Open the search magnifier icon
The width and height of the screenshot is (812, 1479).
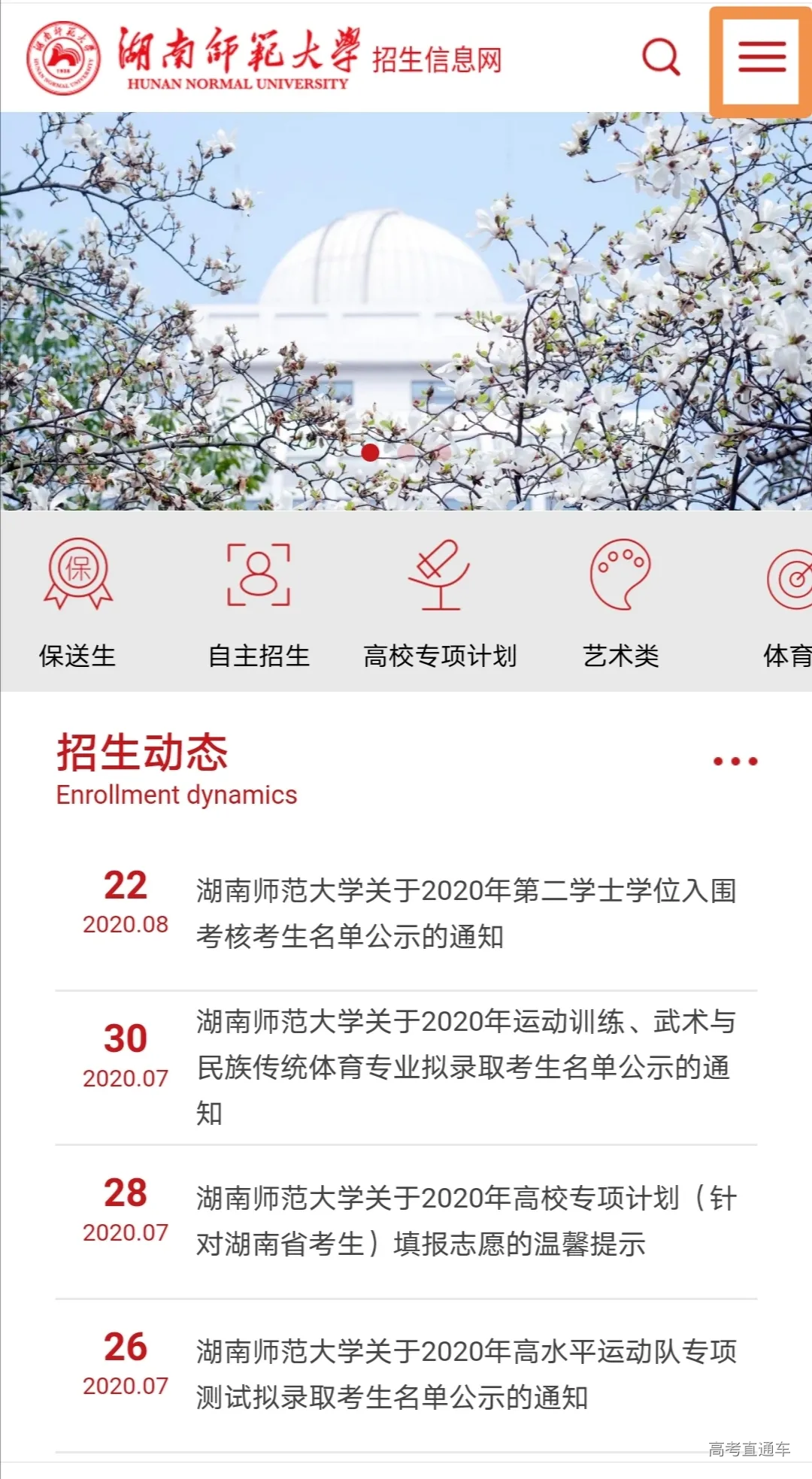click(661, 57)
